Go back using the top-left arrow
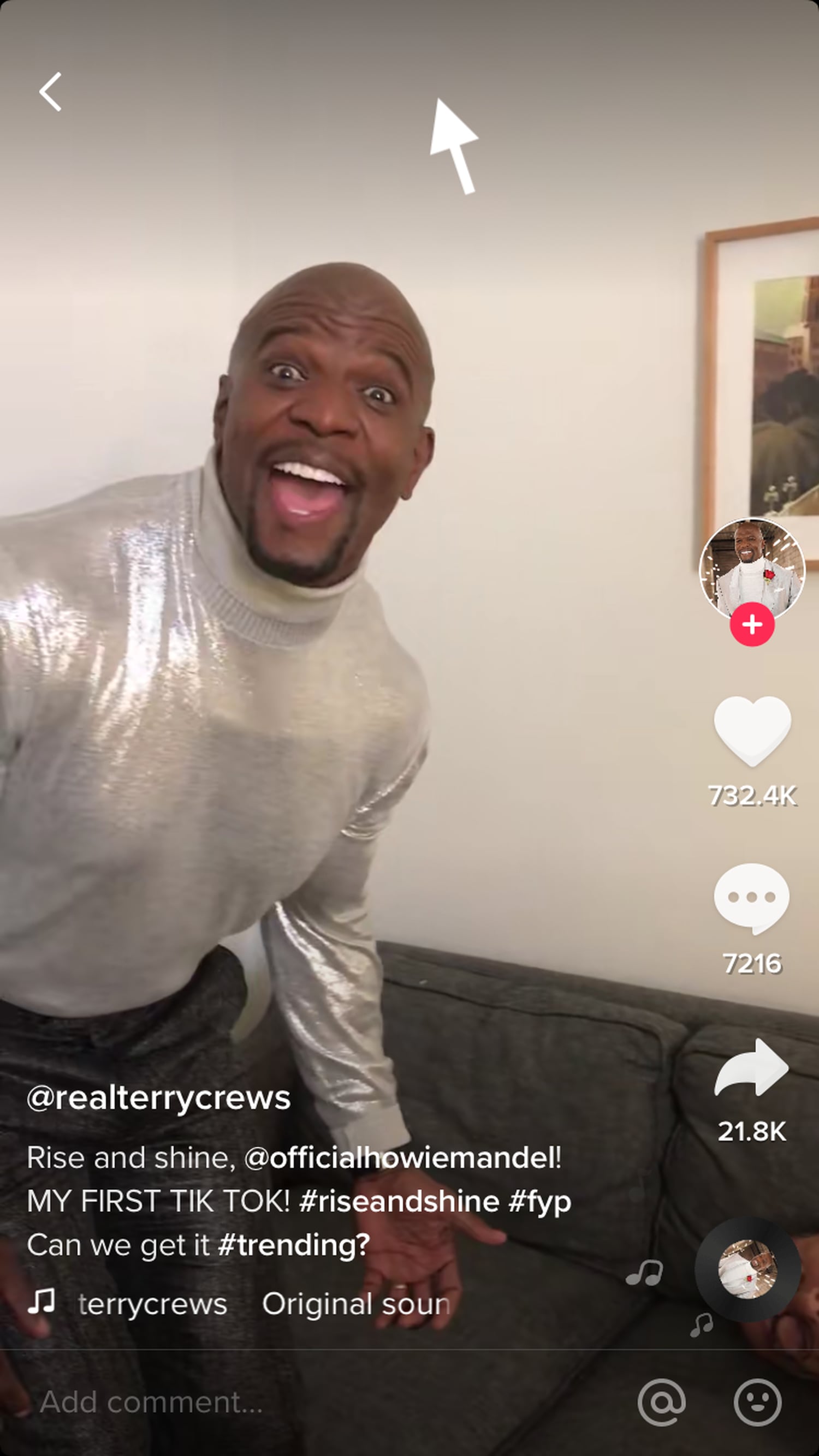This screenshot has width=819, height=1456. pyautogui.click(x=50, y=92)
